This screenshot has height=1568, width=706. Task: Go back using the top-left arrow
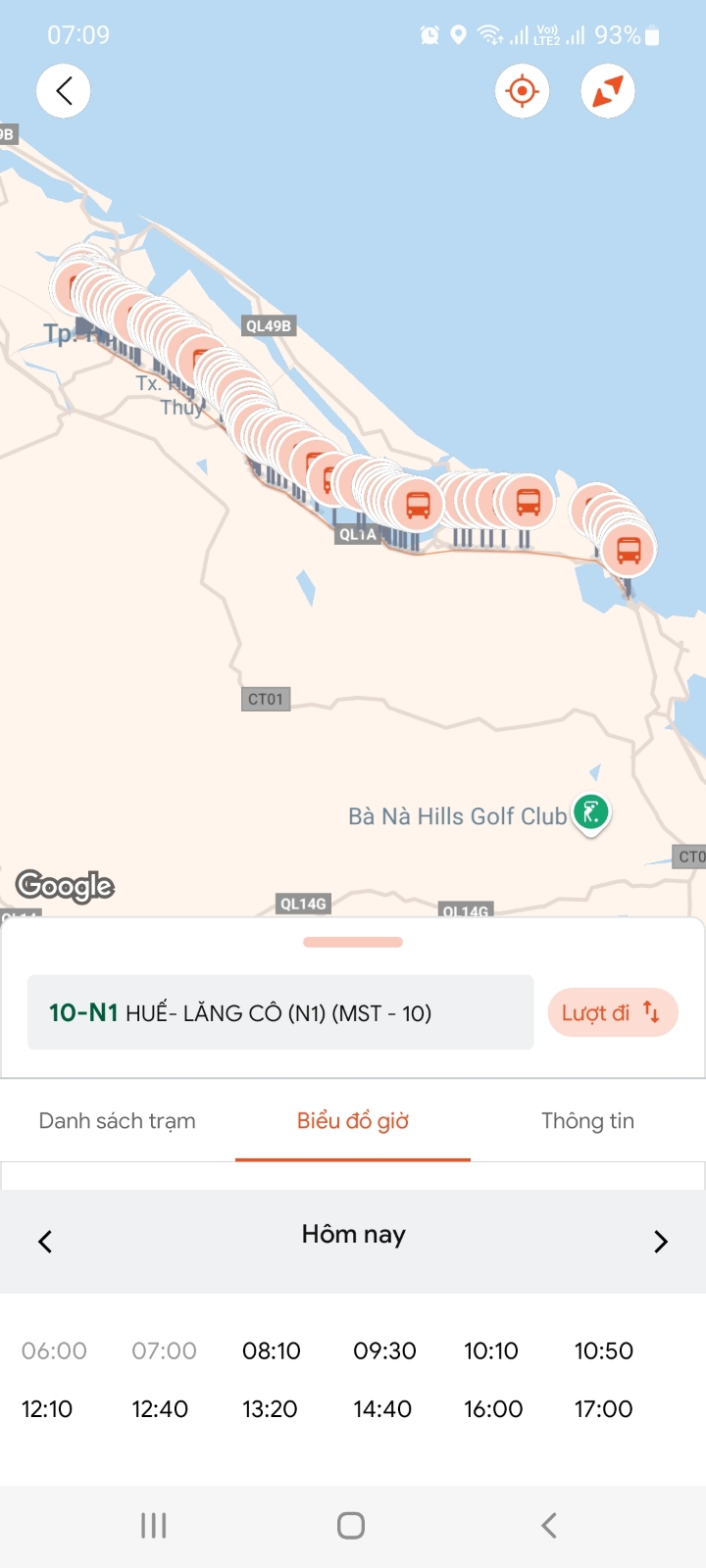click(64, 91)
